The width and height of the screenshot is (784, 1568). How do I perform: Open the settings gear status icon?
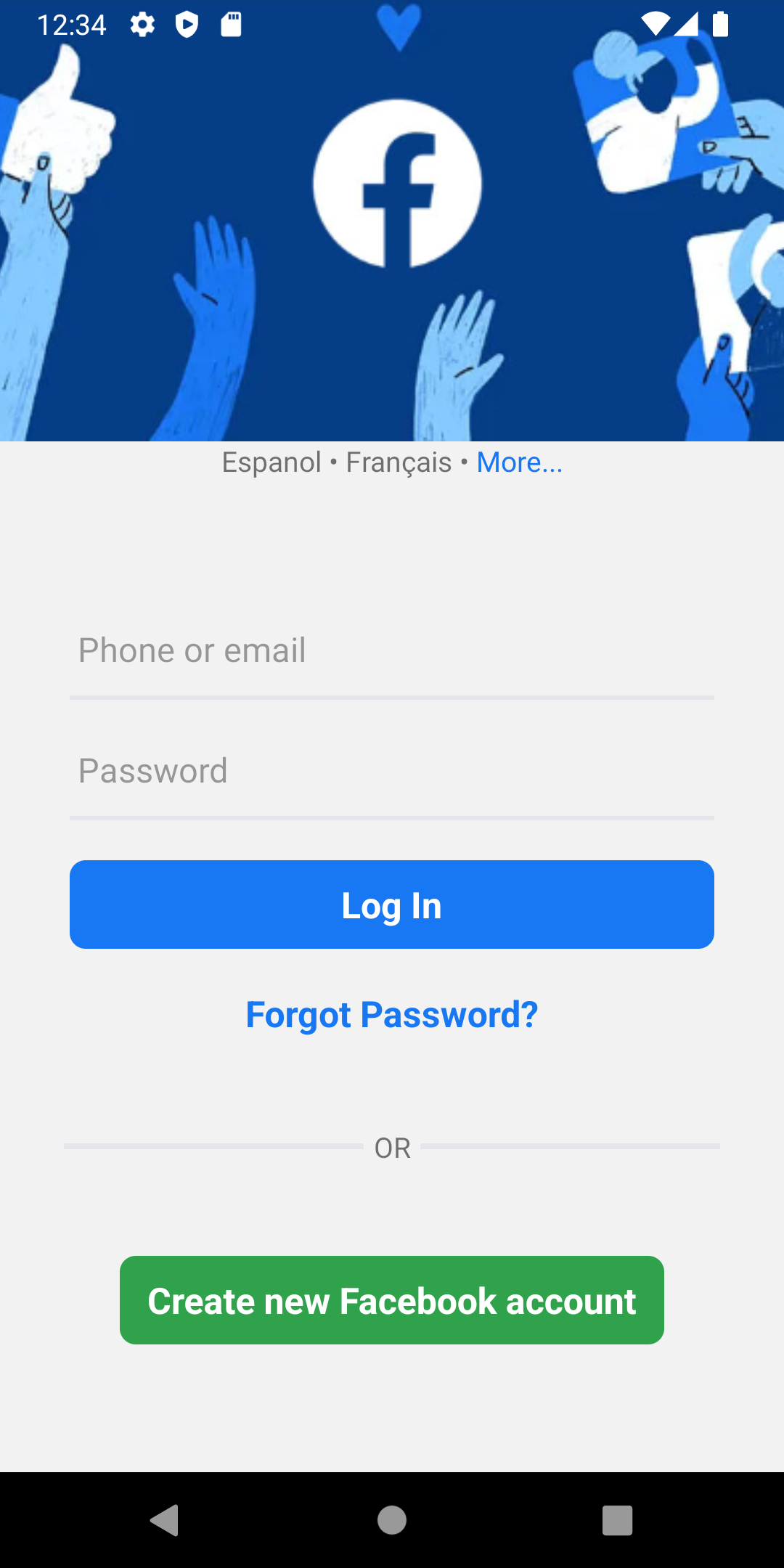tap(142, 24)
